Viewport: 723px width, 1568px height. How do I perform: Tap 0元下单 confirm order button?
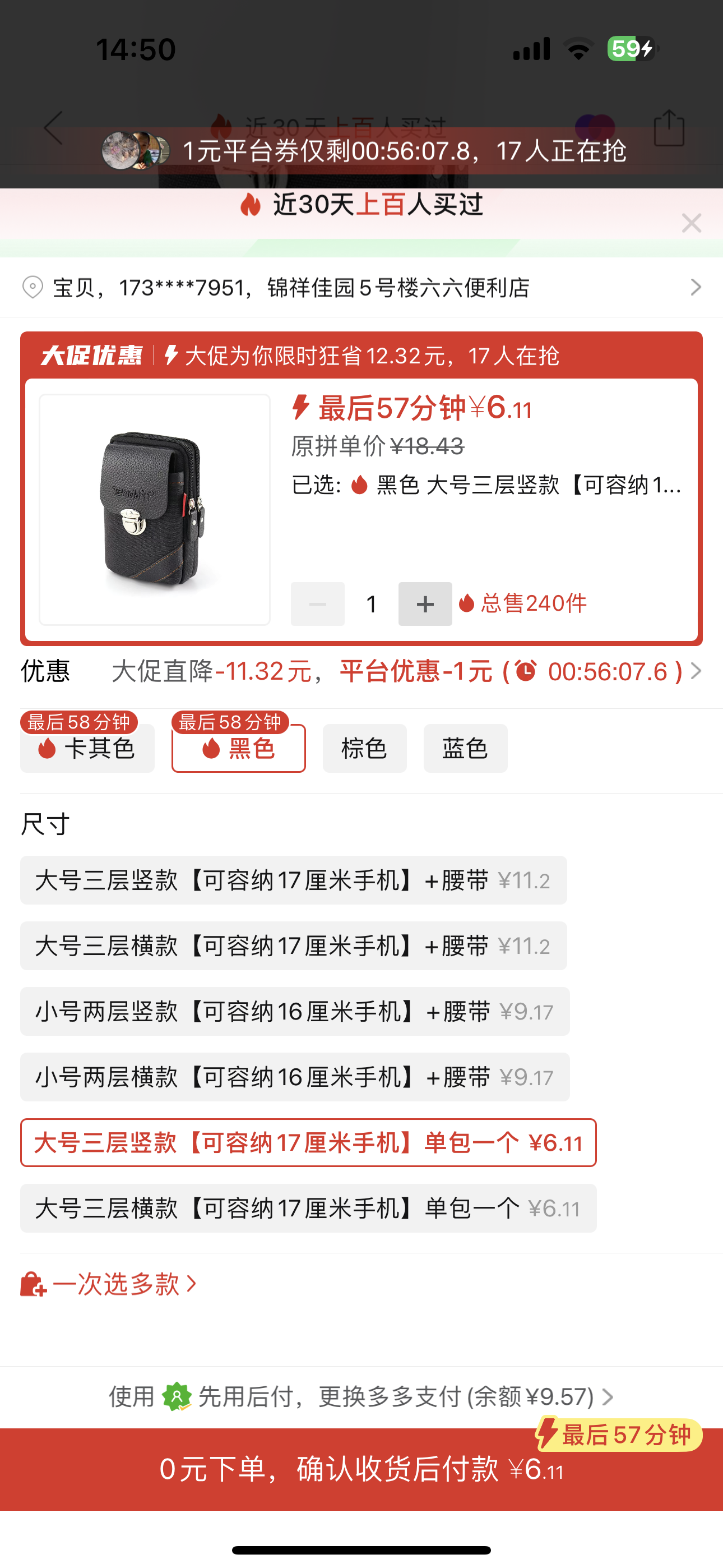click(x=361, y=1469)
